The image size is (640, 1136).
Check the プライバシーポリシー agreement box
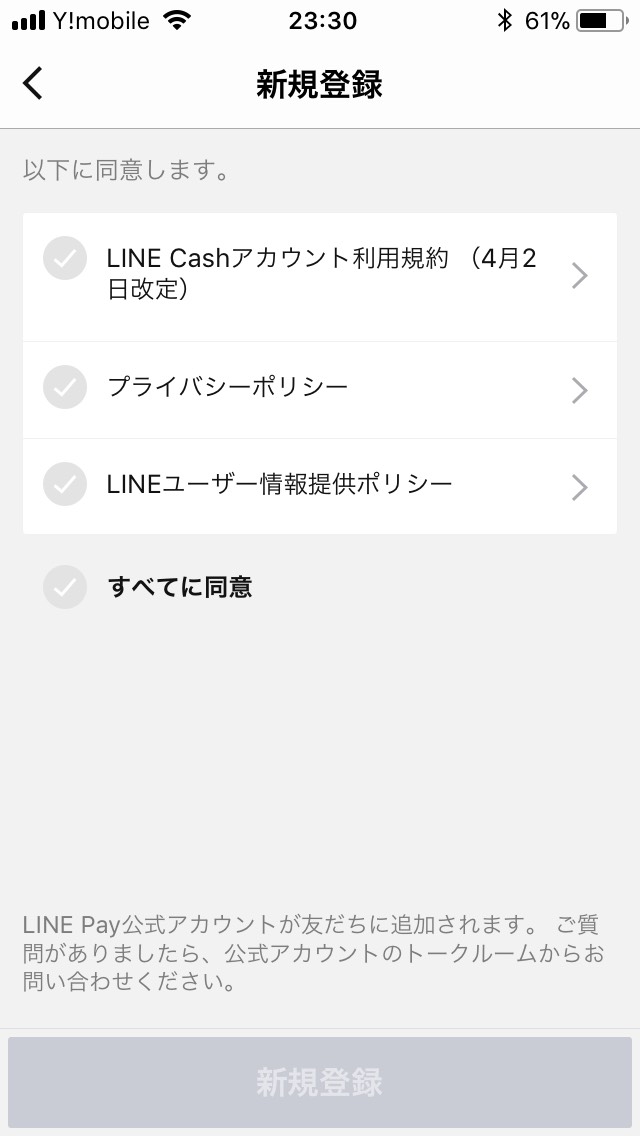tap(65, 387)
